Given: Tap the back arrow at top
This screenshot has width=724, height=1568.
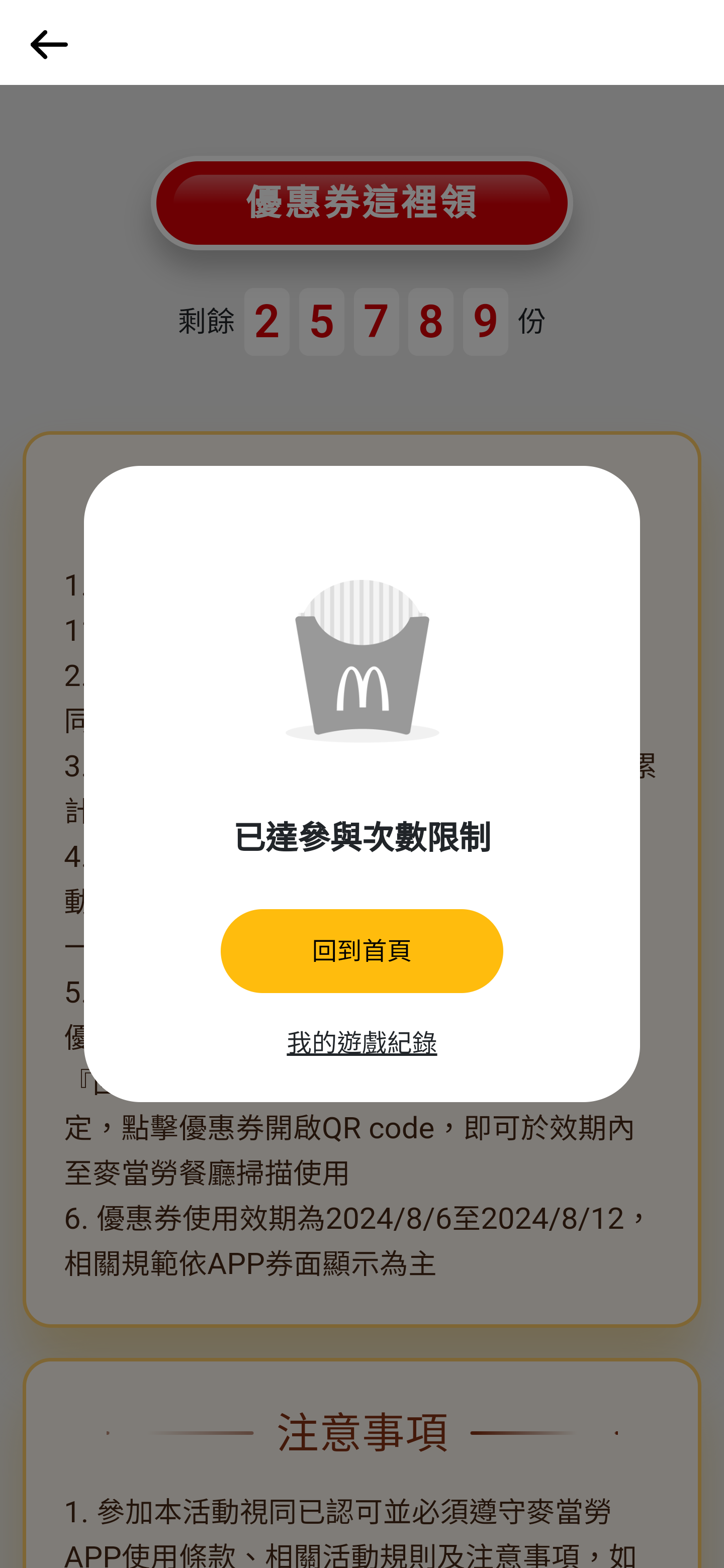Looking at the screenshot, I should tap(49, 44).
